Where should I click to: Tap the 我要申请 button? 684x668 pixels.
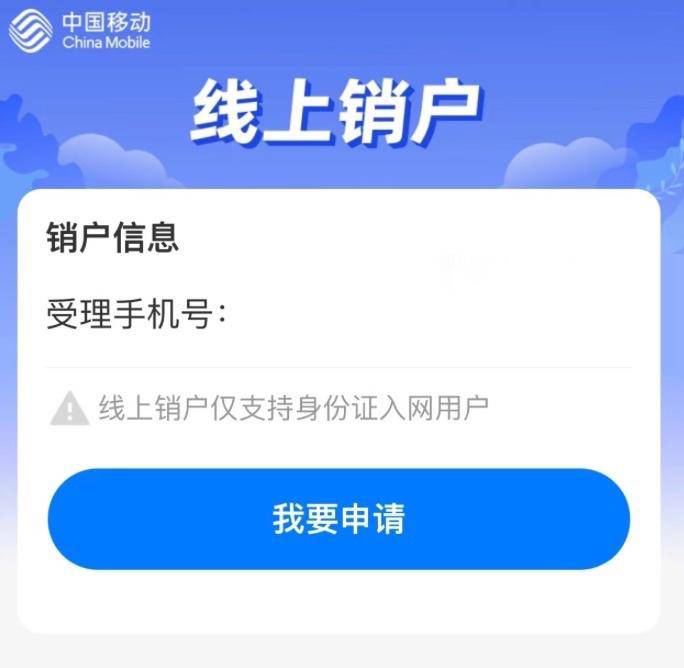[x=339, y=519]
